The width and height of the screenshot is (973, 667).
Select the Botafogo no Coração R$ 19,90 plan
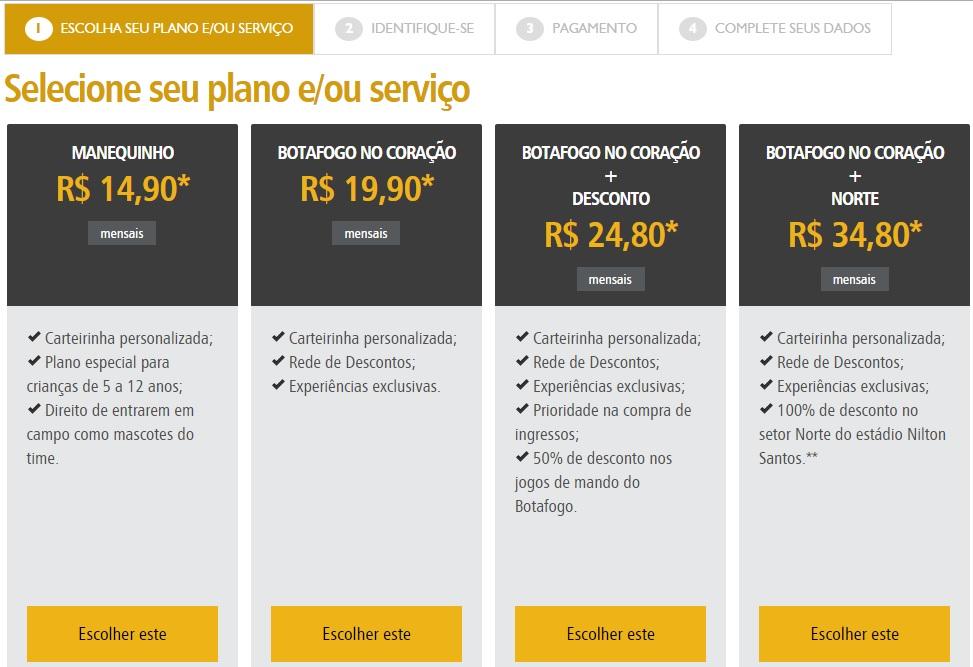(x=366, y=633)
